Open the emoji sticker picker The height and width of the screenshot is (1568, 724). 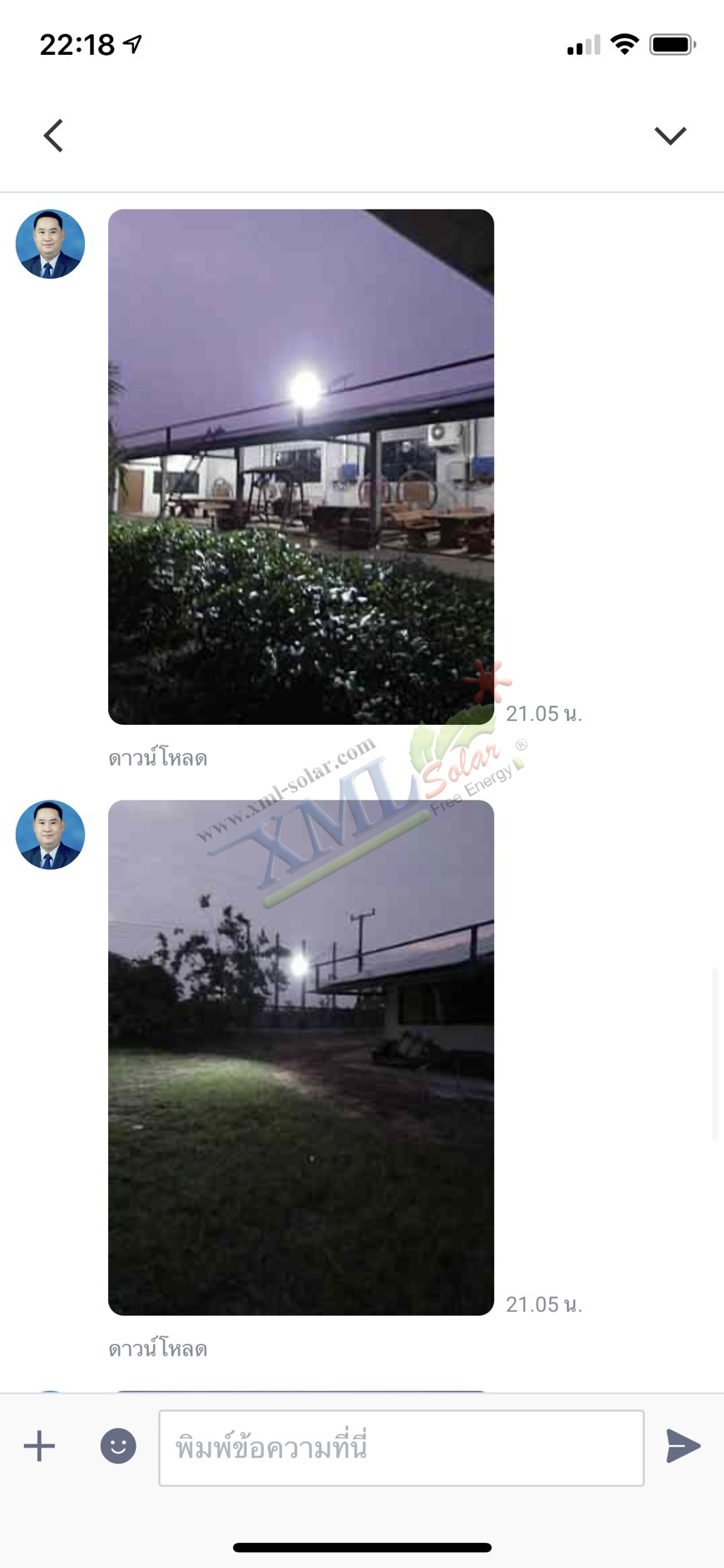pyautogui.click(x=118, y=1446)
